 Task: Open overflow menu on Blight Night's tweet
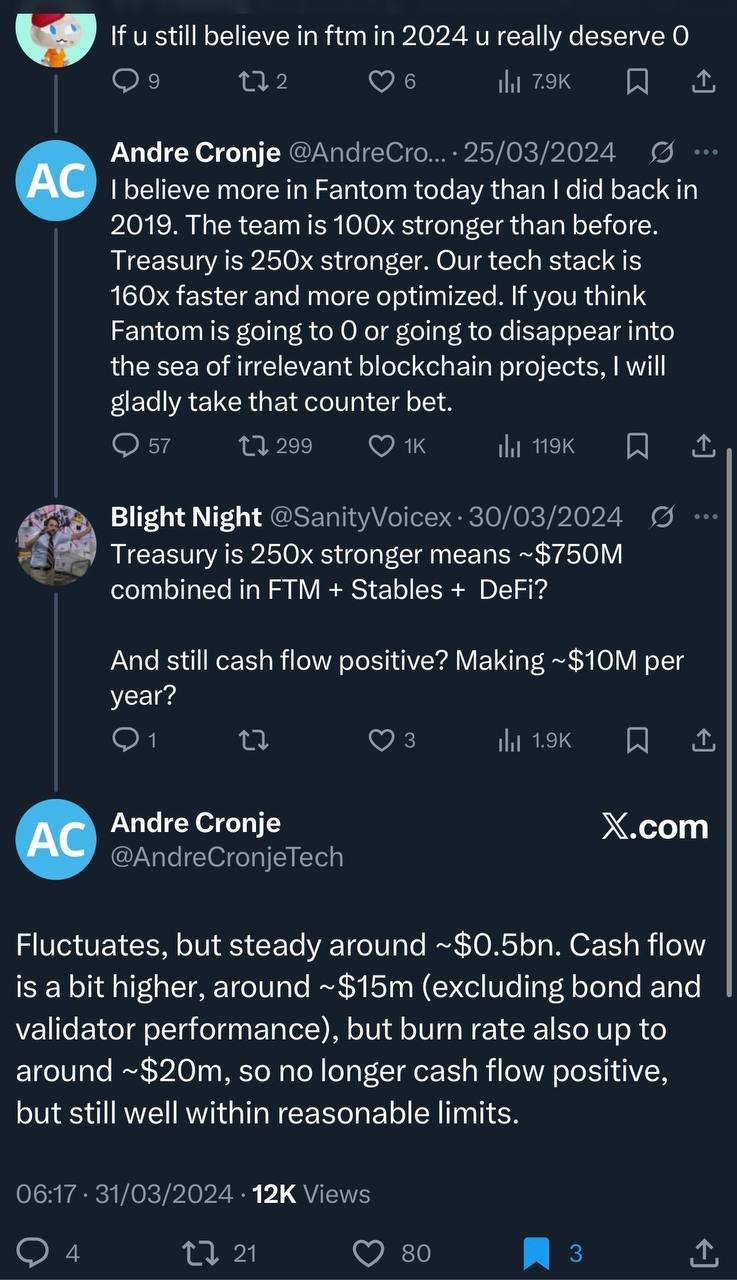point(706,517)
